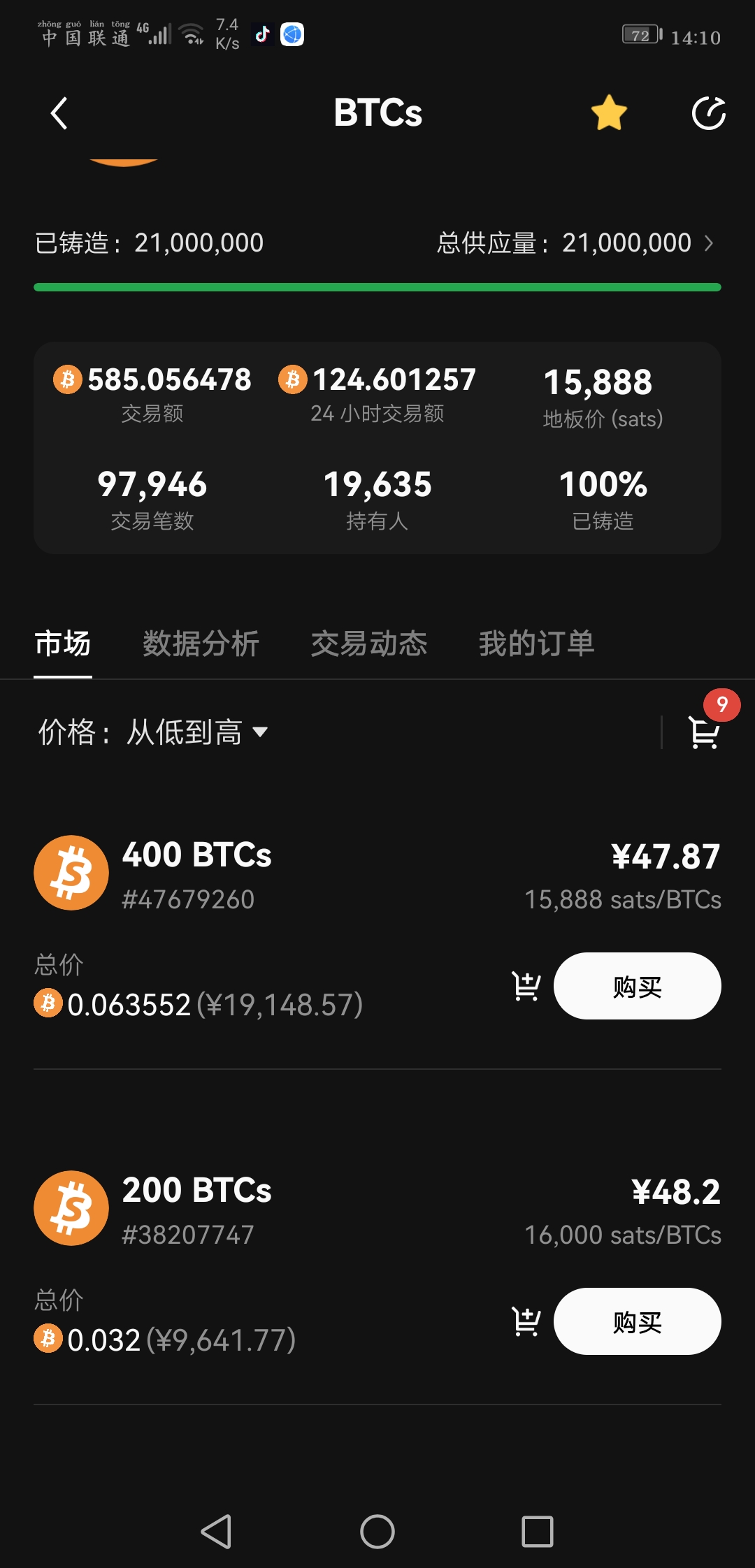Add the 400 BTCs listing to cart

coord(526,986)
